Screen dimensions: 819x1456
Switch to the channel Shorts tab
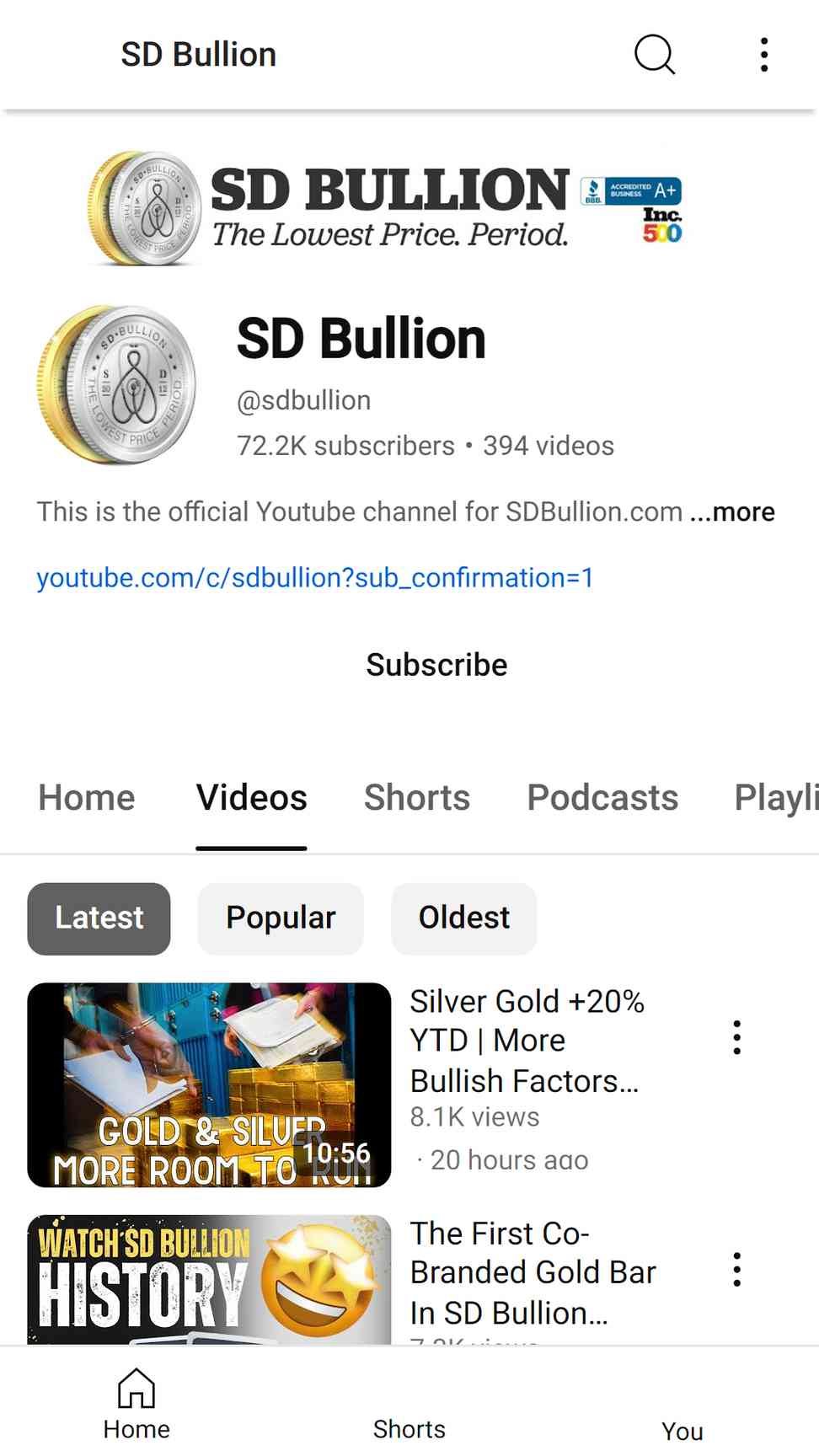click(x=417, y=797)
